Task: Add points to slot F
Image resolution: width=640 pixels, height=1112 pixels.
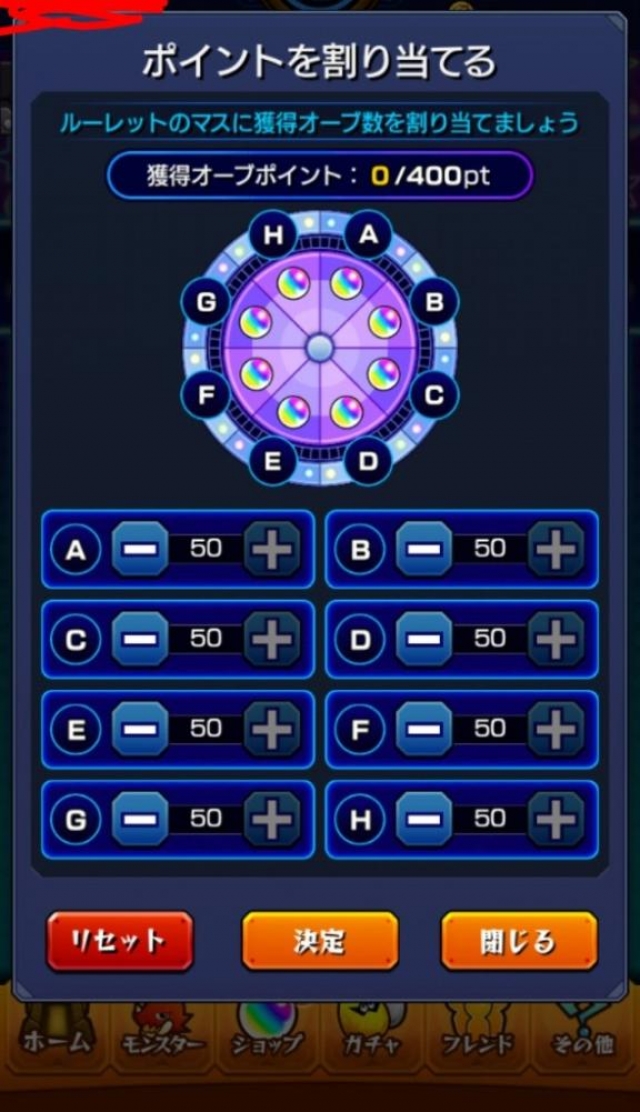Action: [556, 729]
